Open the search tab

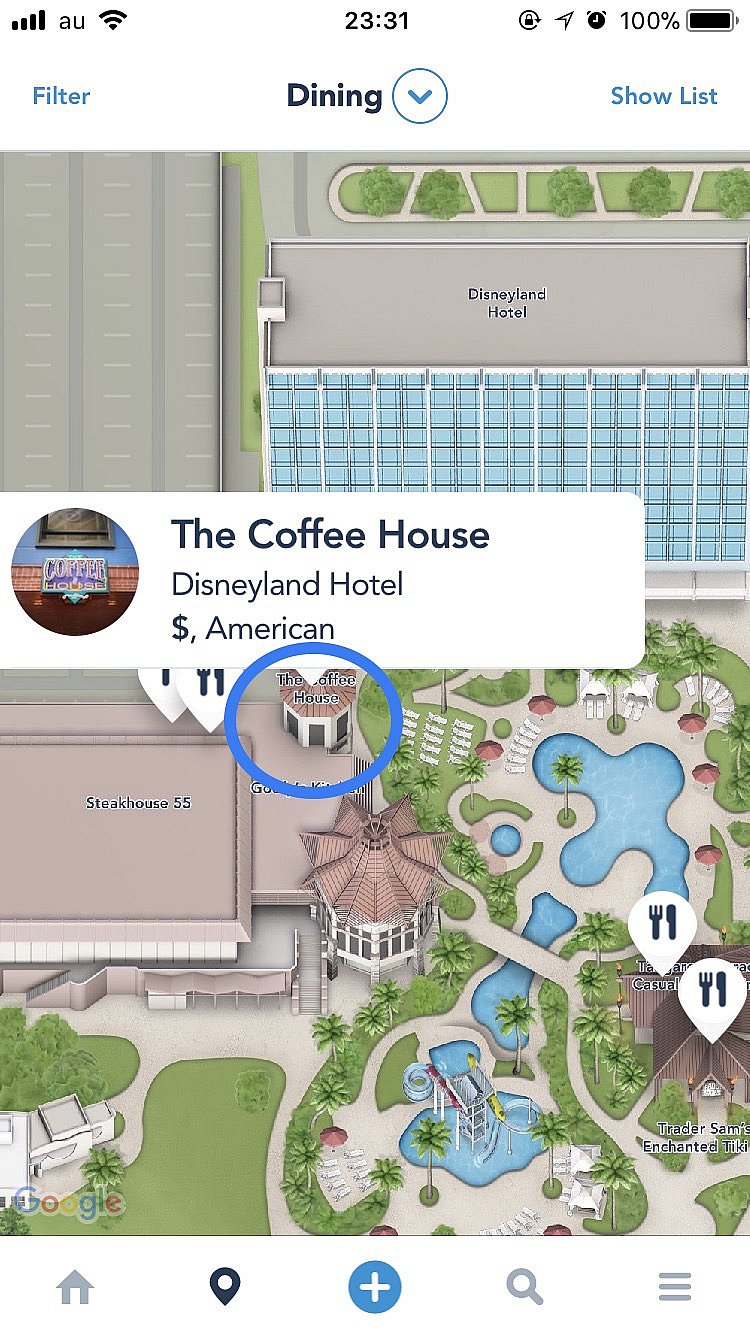(524, 1286)
